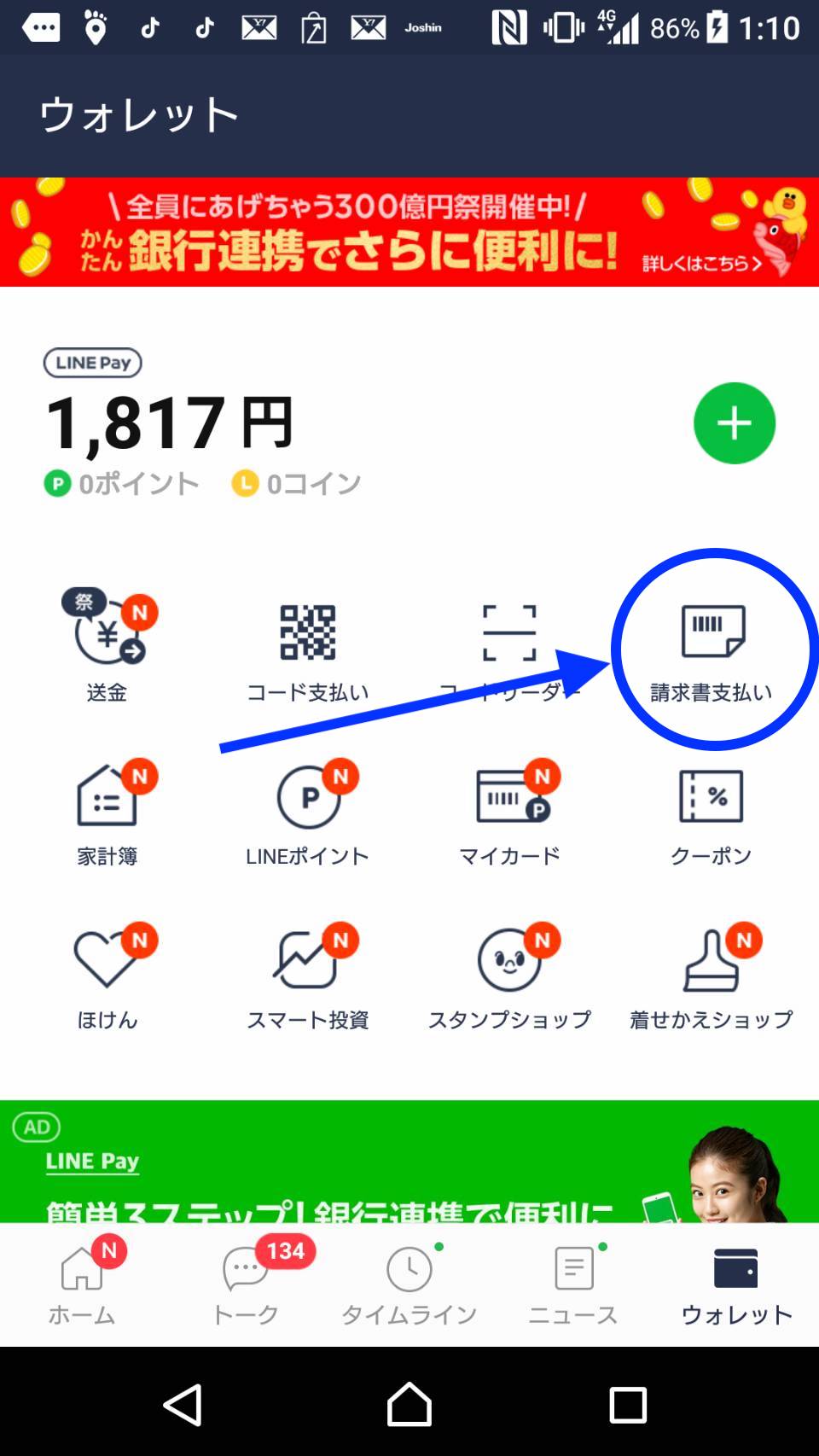Switch to the トーク tab

point(246,1284)
